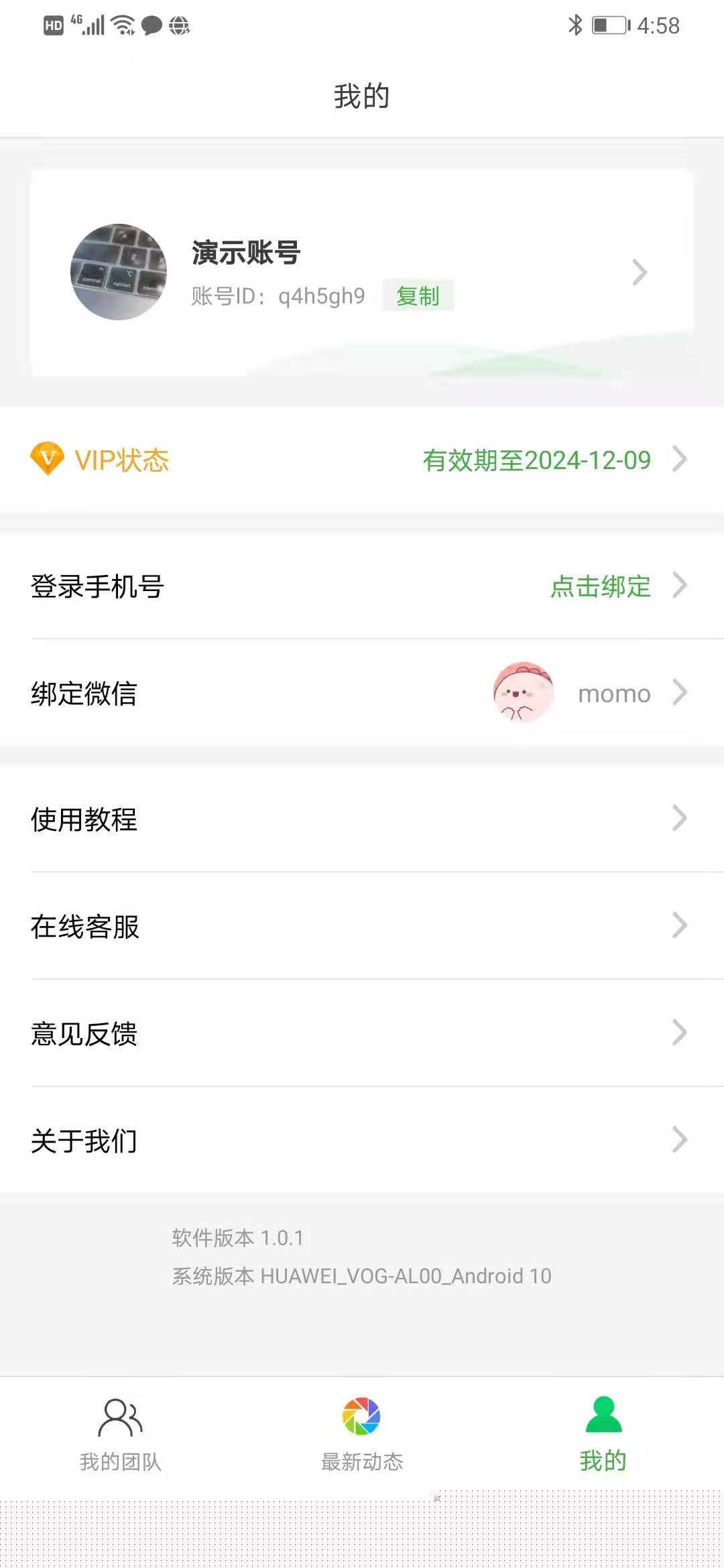Switch to the 最新动态 tab

click(x=362, y=1434)
